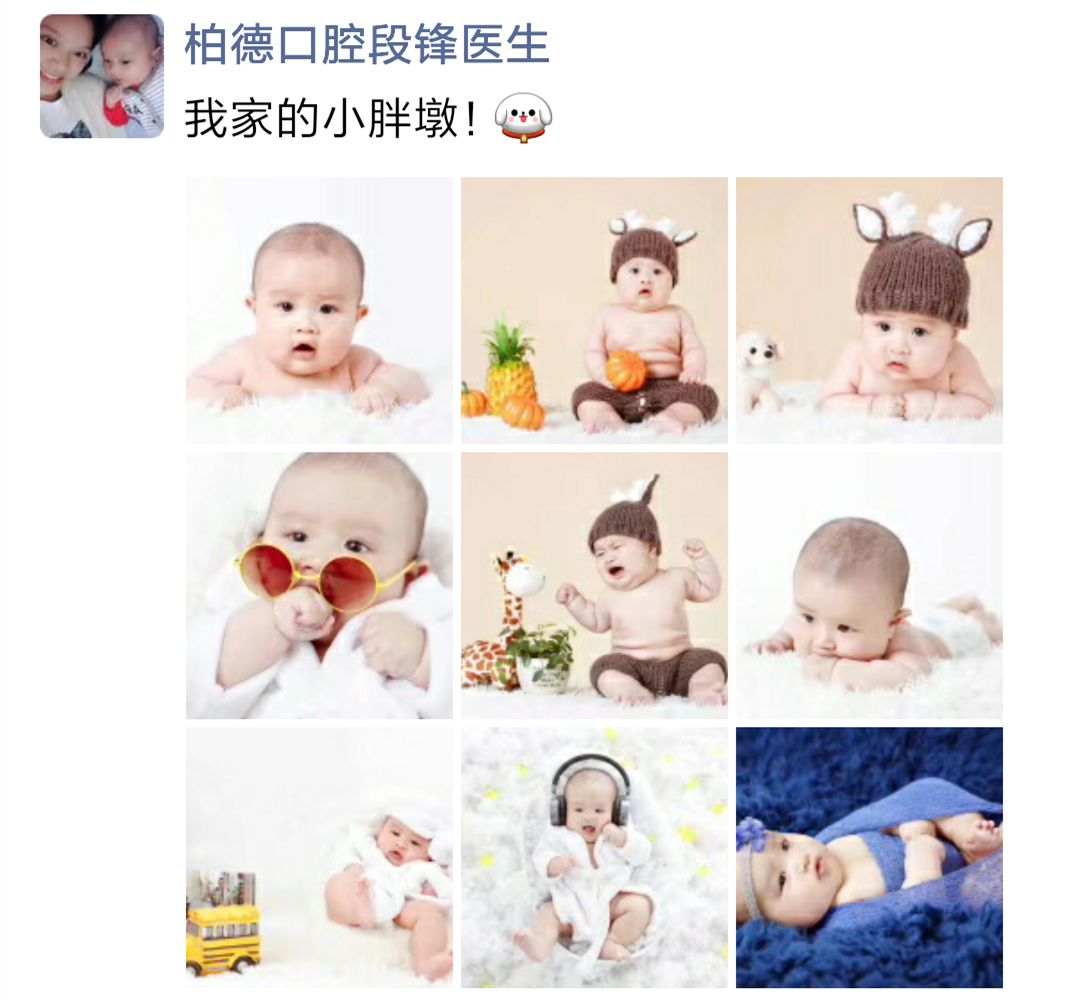This screenshot has width=1079, height=1000.
Task: Open the first photo of baby lying on white fur
Action: 319,310
